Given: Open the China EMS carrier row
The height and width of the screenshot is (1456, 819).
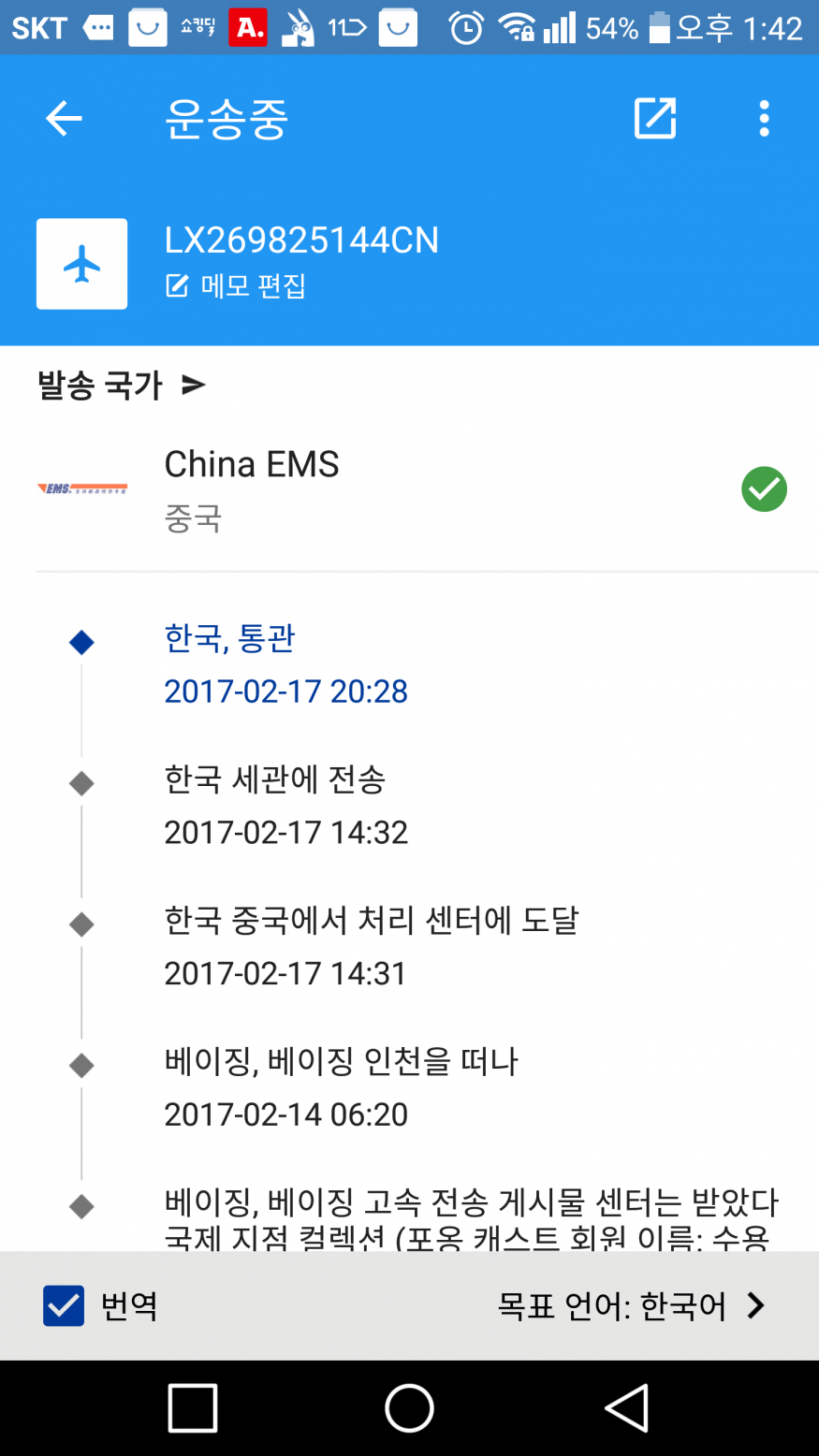Looking at the screenshot, I should [409, 489].
